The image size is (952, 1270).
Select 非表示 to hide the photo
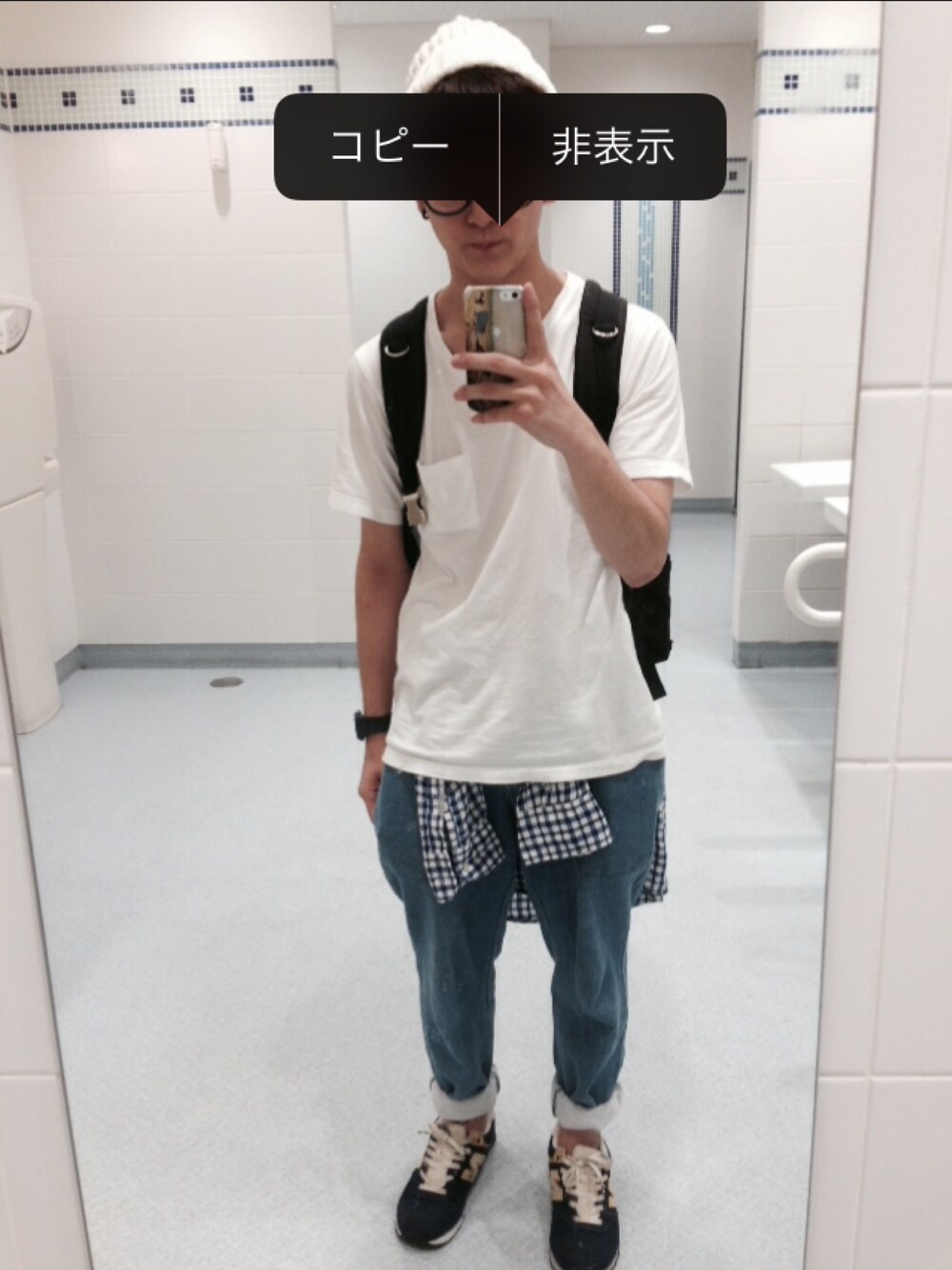(x=612, y=148)
